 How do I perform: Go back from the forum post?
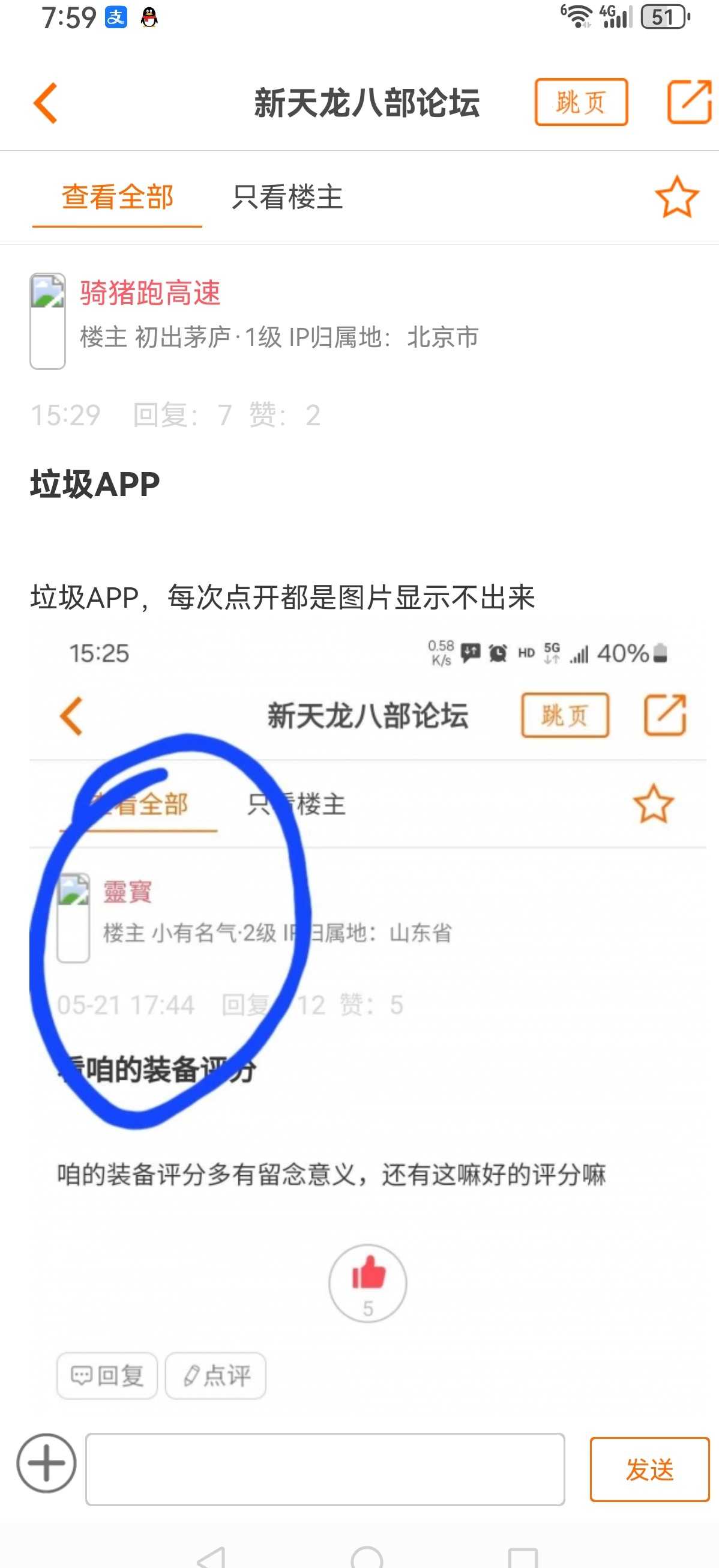pyautogui.click(x=46, y=103)
